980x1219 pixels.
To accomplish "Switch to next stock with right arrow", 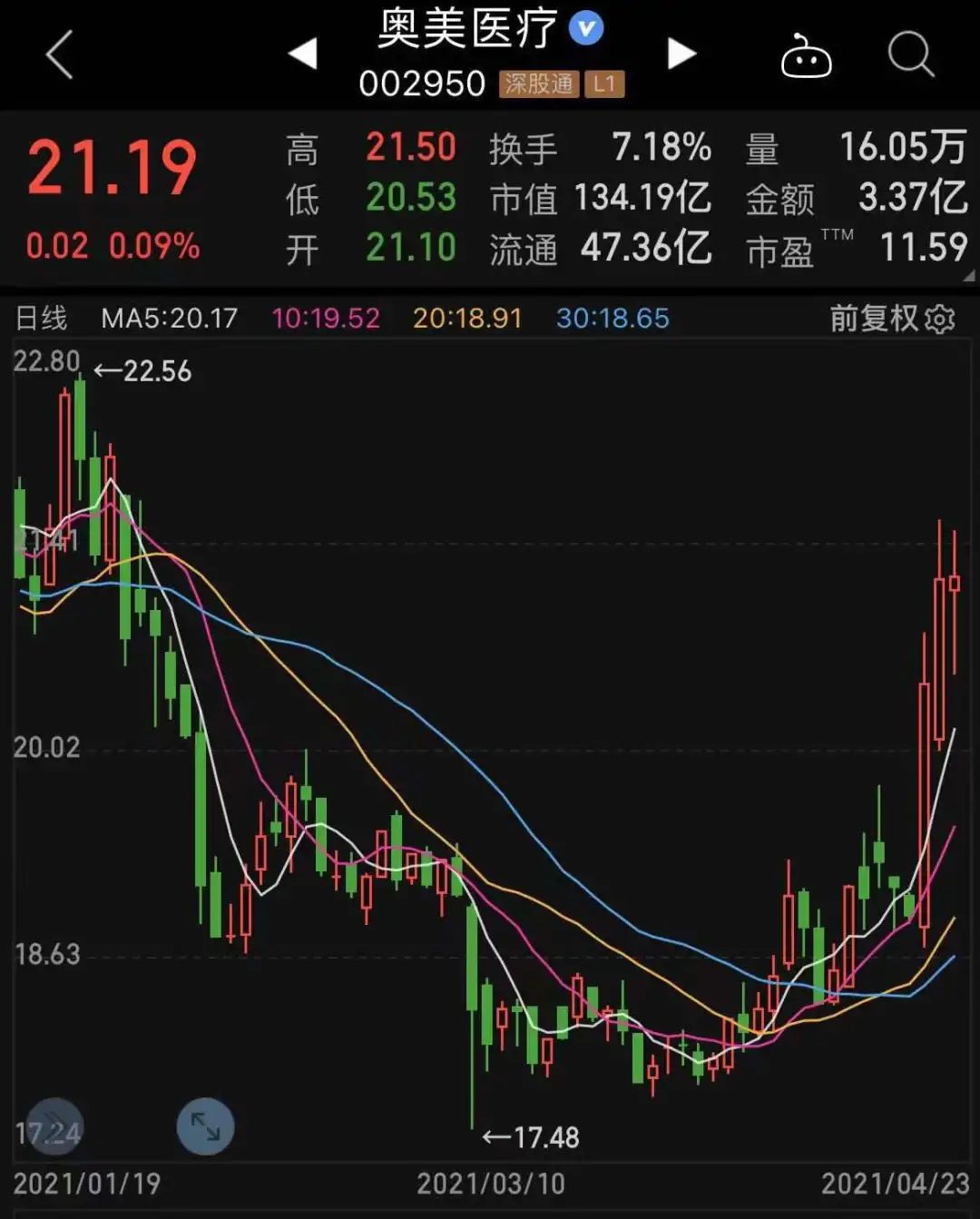I will click(x=681, y=53).
